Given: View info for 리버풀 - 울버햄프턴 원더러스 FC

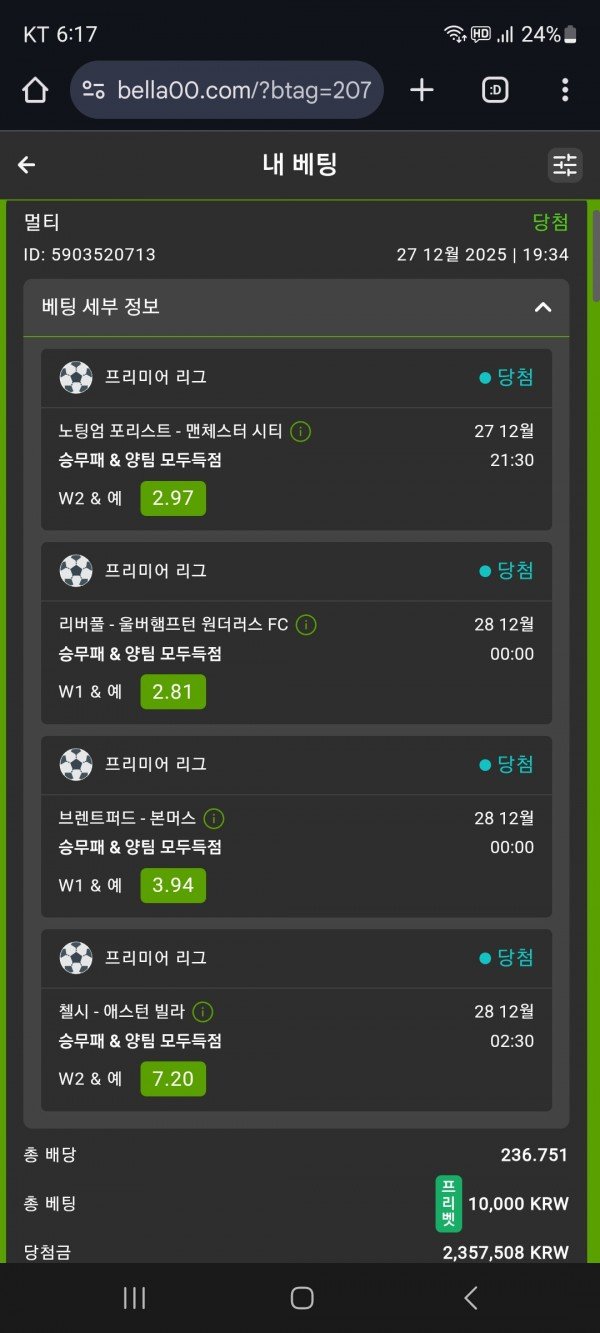Looking at the screenshot, I should pyautogui.click(x=306, y=625).
